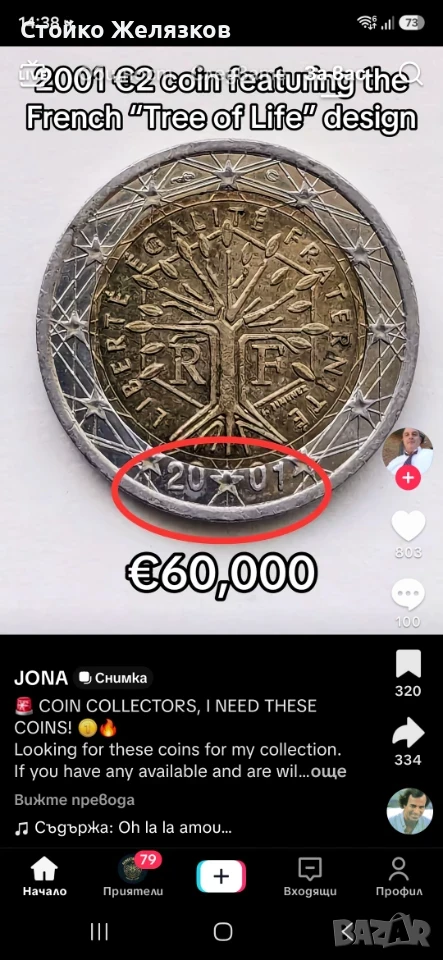Image resolution: width=443 pixels, height=960 pixels.
Task: Expand the caption with още
Action: coord(329,771)
